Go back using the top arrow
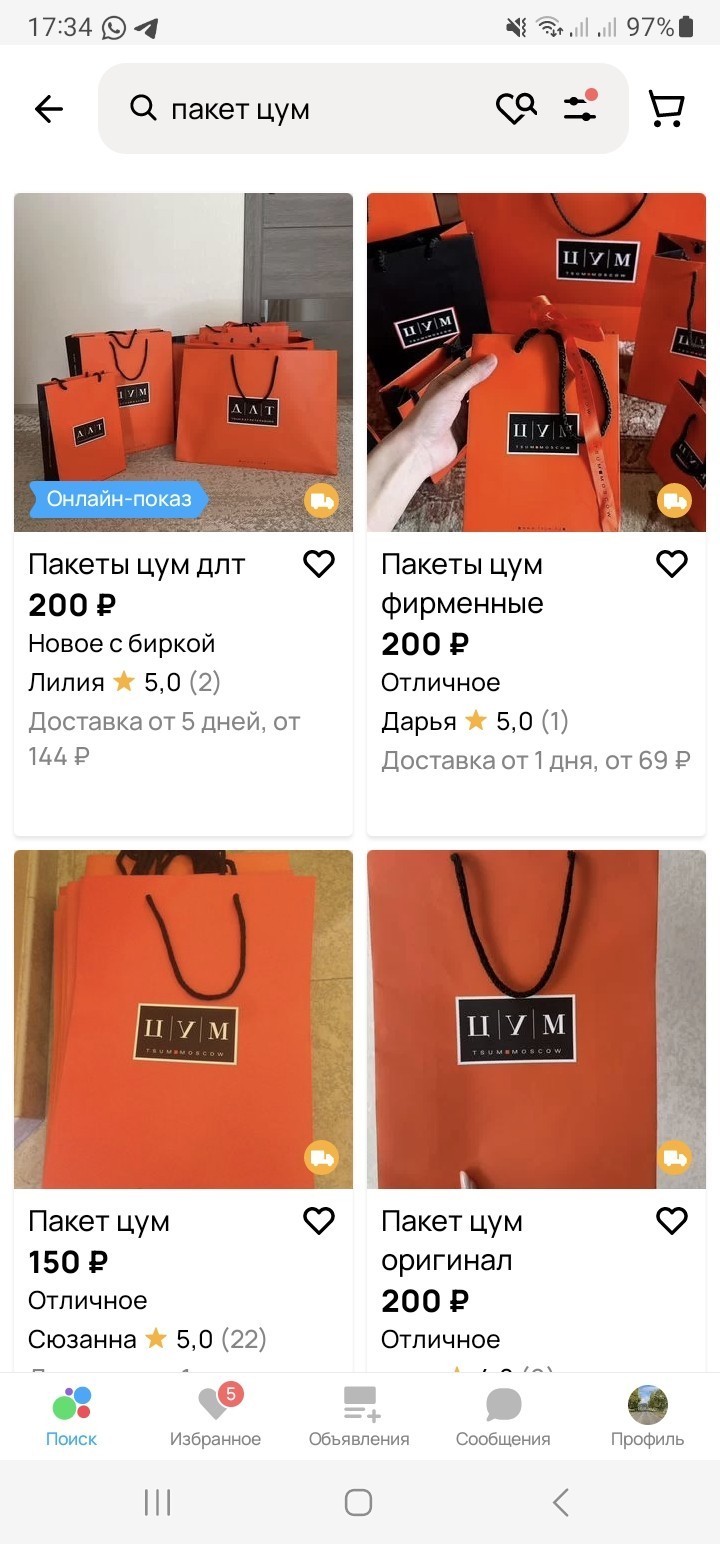The height and width of the screenshot is (1544, 720). point(48,109)
